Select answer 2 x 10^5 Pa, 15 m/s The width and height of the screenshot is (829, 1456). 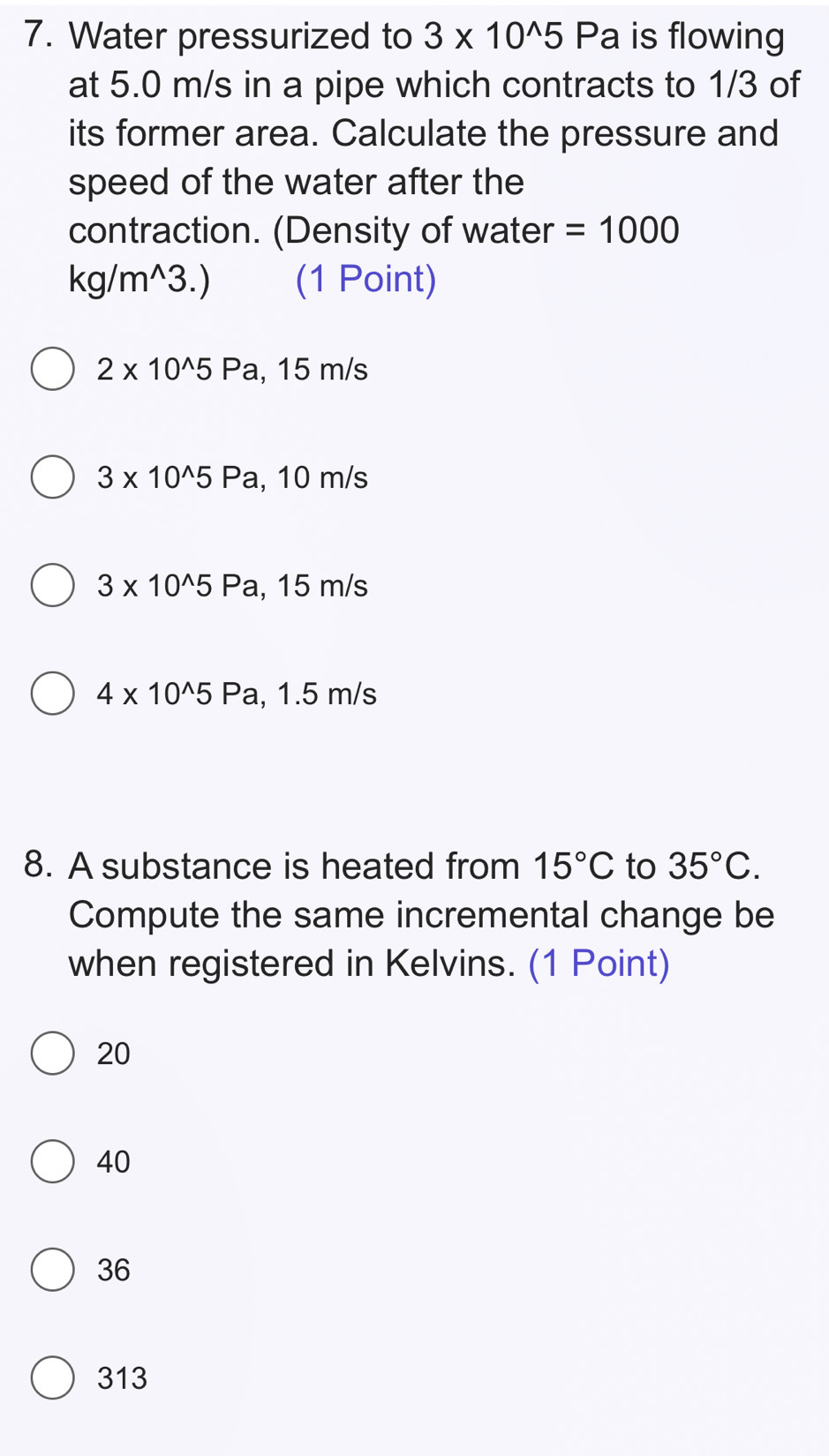[x=53, y=369]
